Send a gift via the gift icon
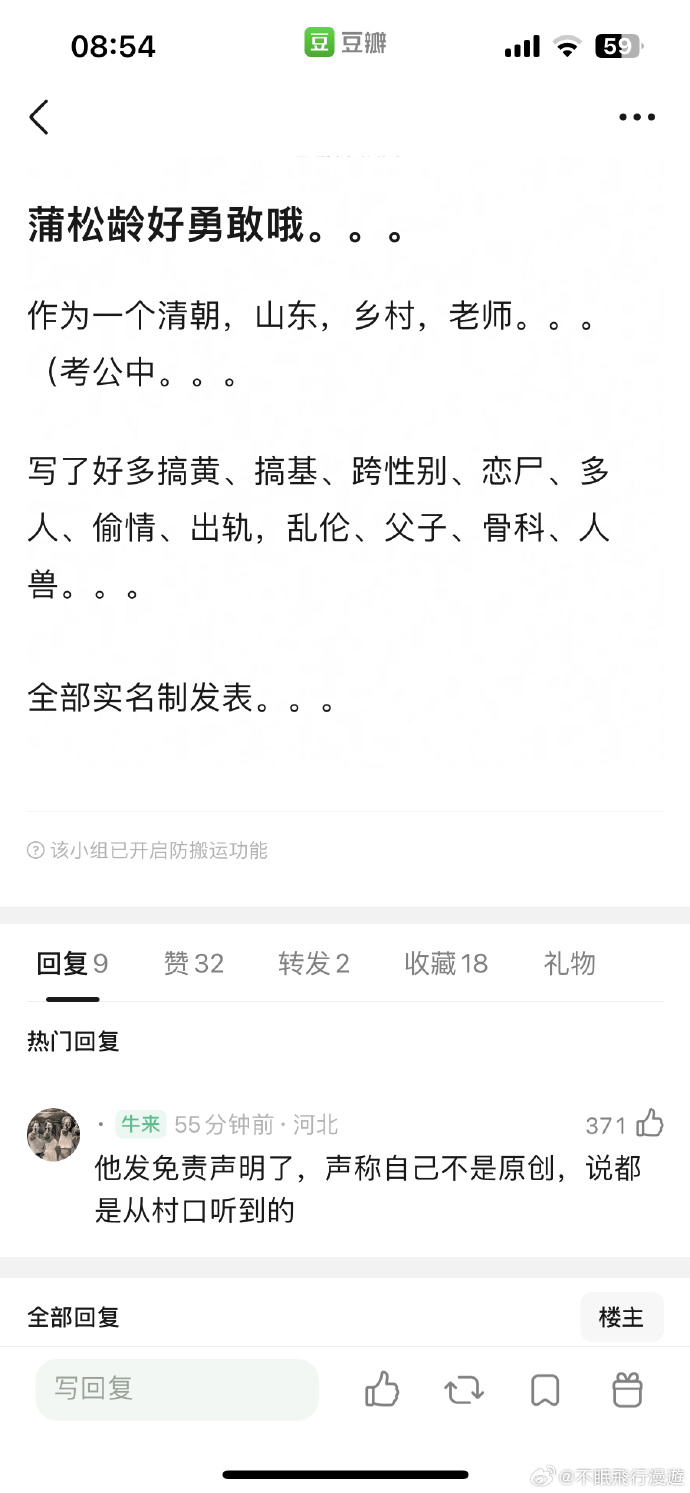This screenshot has width=690, height=1493. coord(627,1389)
